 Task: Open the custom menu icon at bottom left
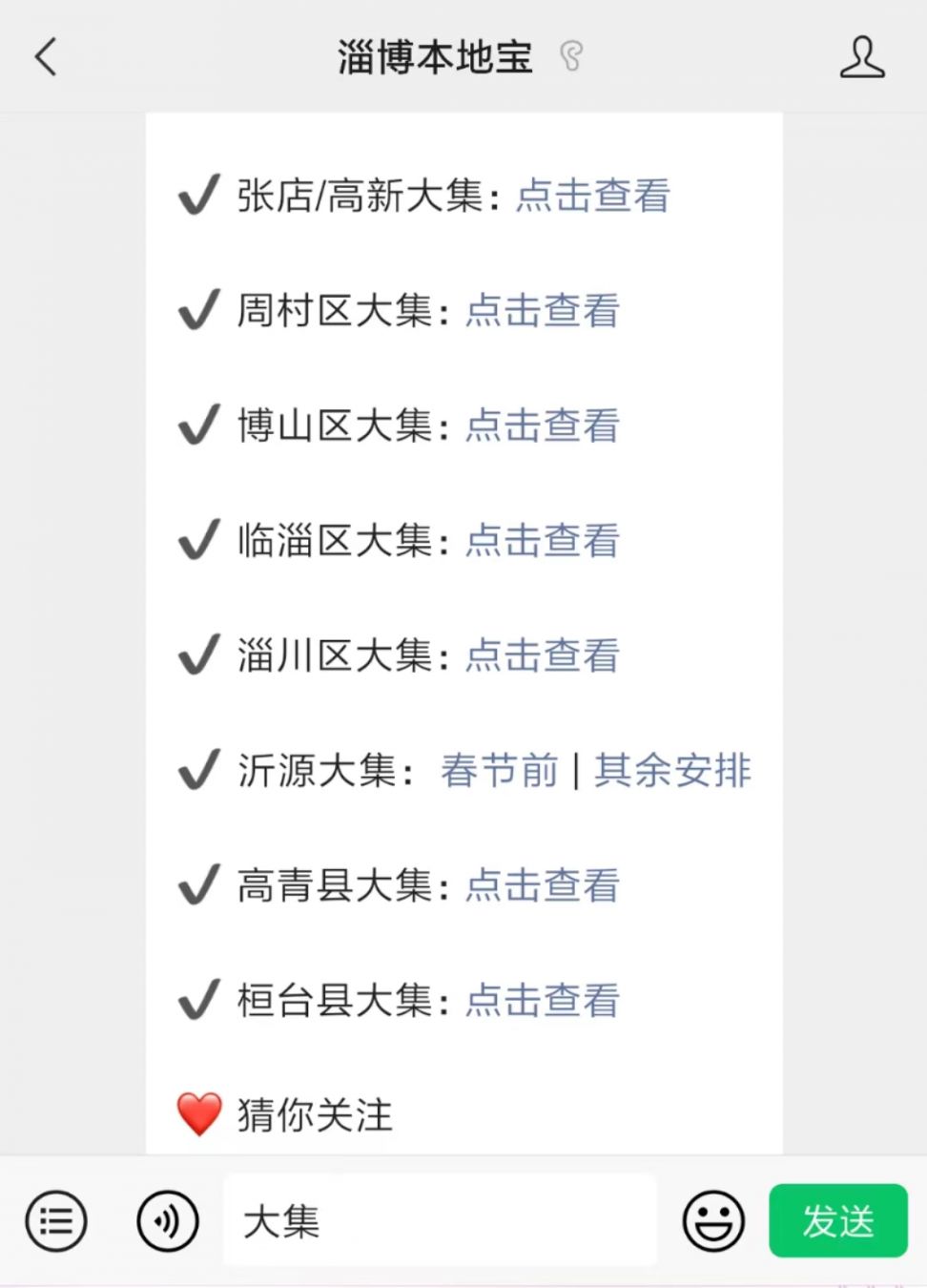point(57,1221)
